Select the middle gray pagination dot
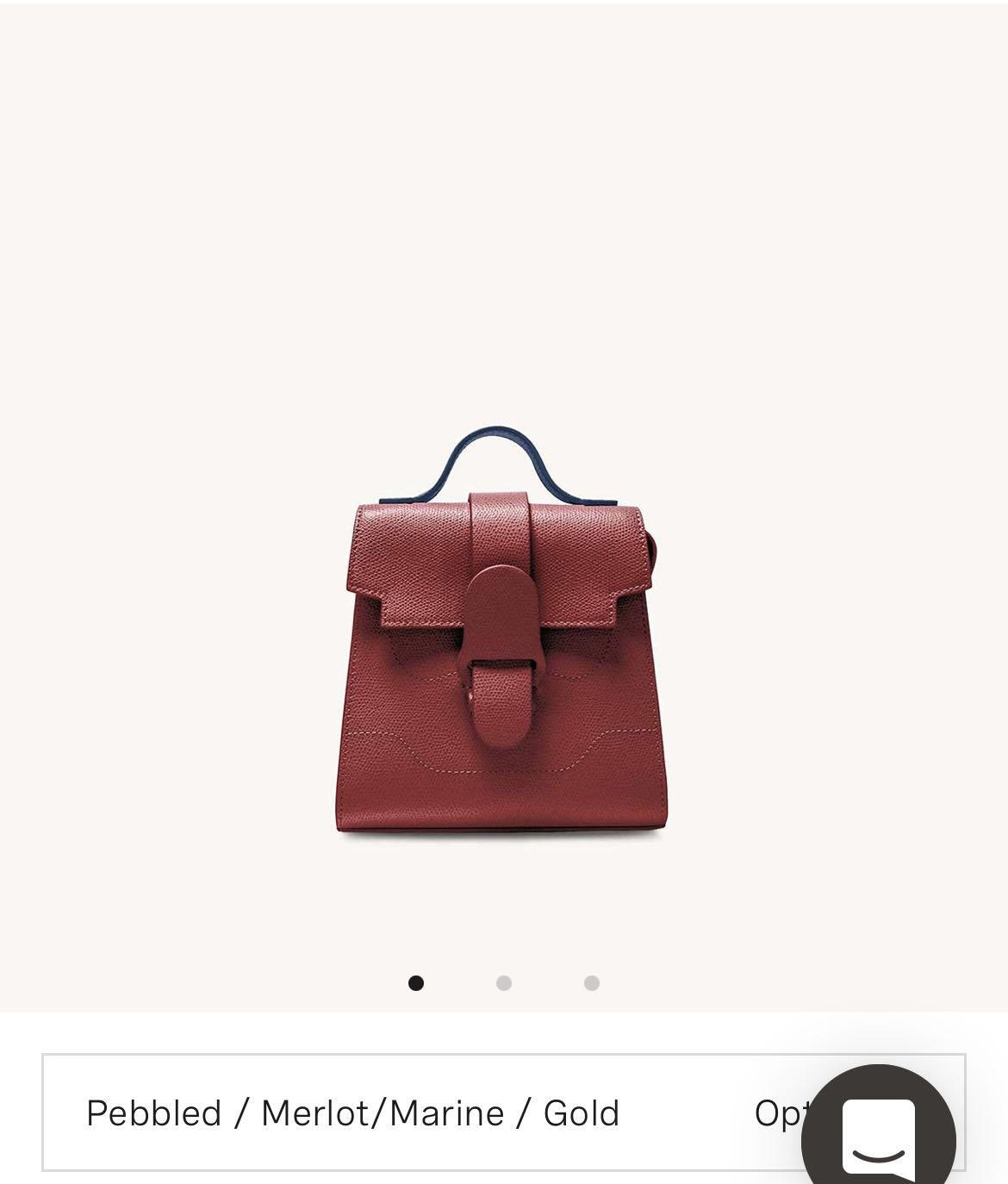 (x=504, y=983)
